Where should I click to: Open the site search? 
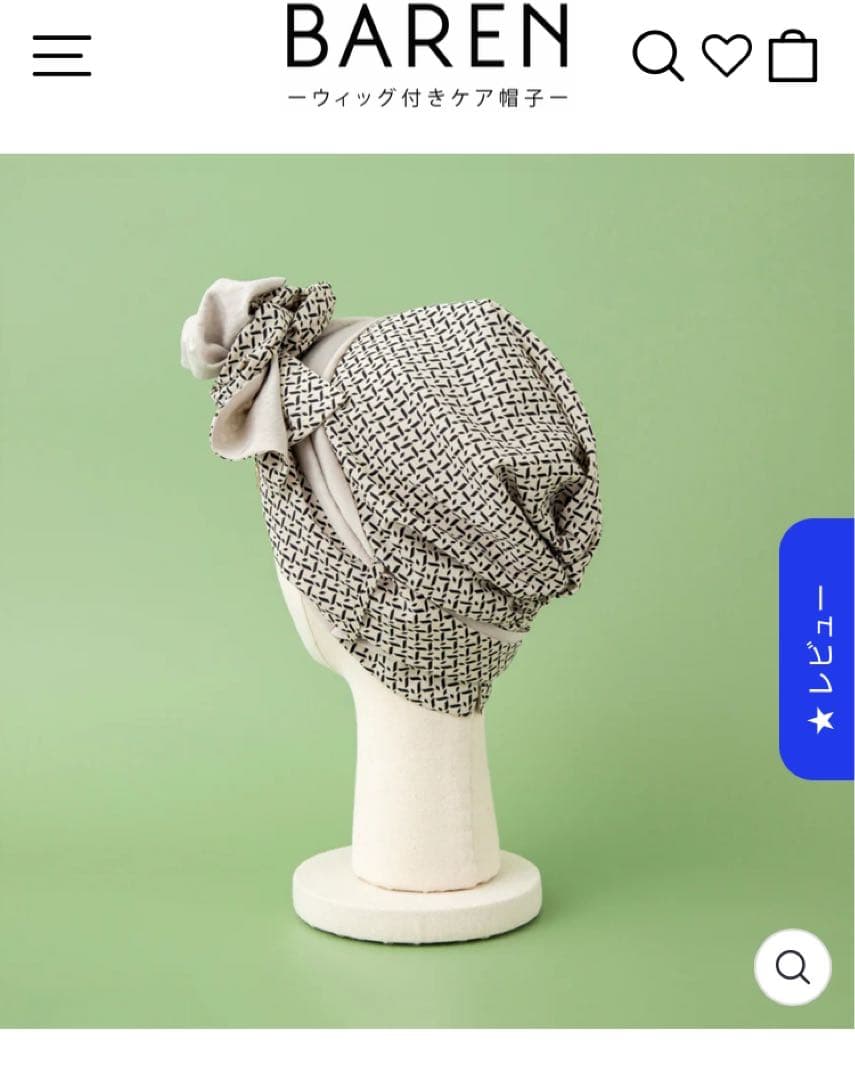point(658,56)
